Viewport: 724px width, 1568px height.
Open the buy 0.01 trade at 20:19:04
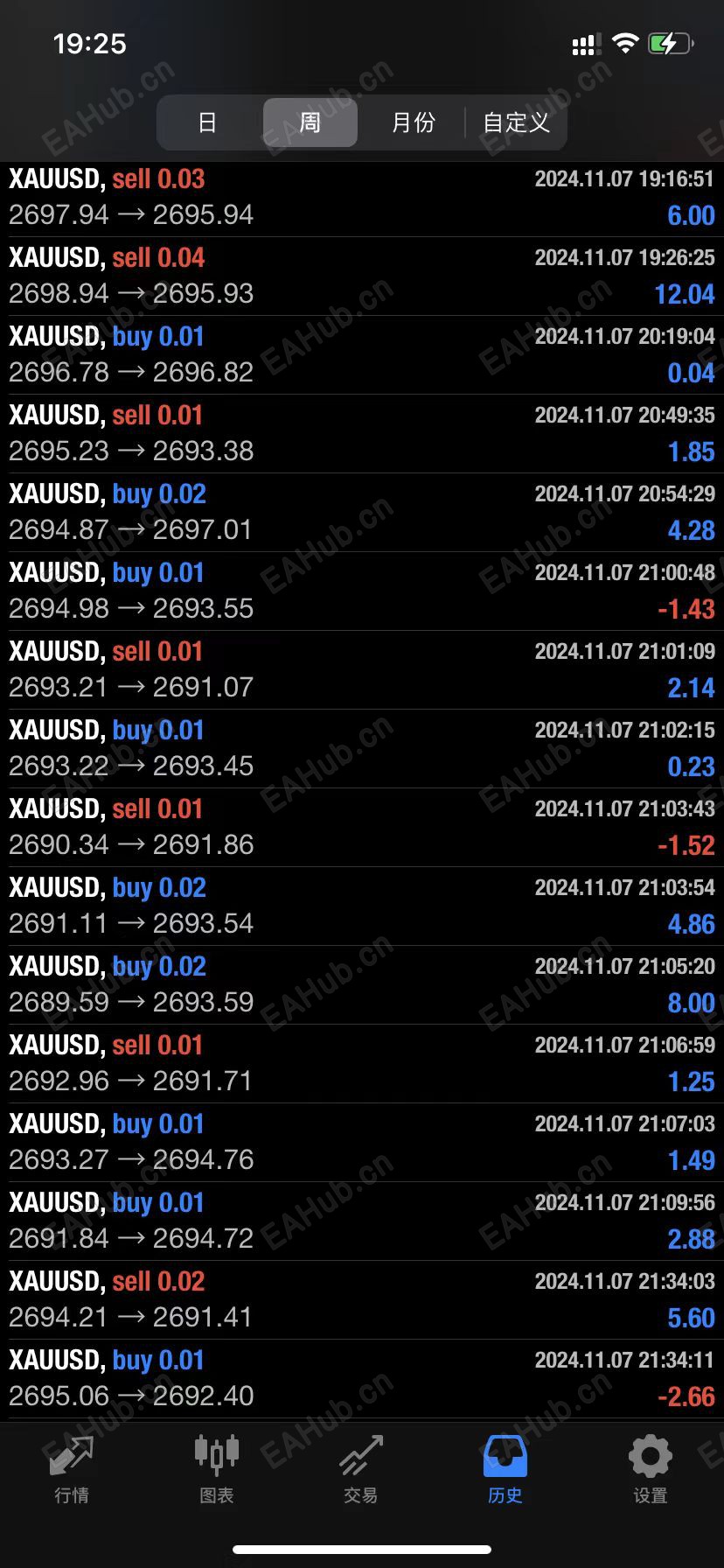pos(362,355)
